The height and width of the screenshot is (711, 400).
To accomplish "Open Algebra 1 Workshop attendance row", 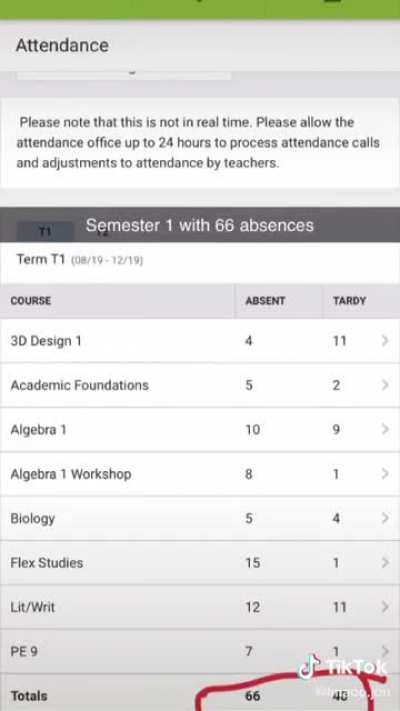I will pos(200,474).
